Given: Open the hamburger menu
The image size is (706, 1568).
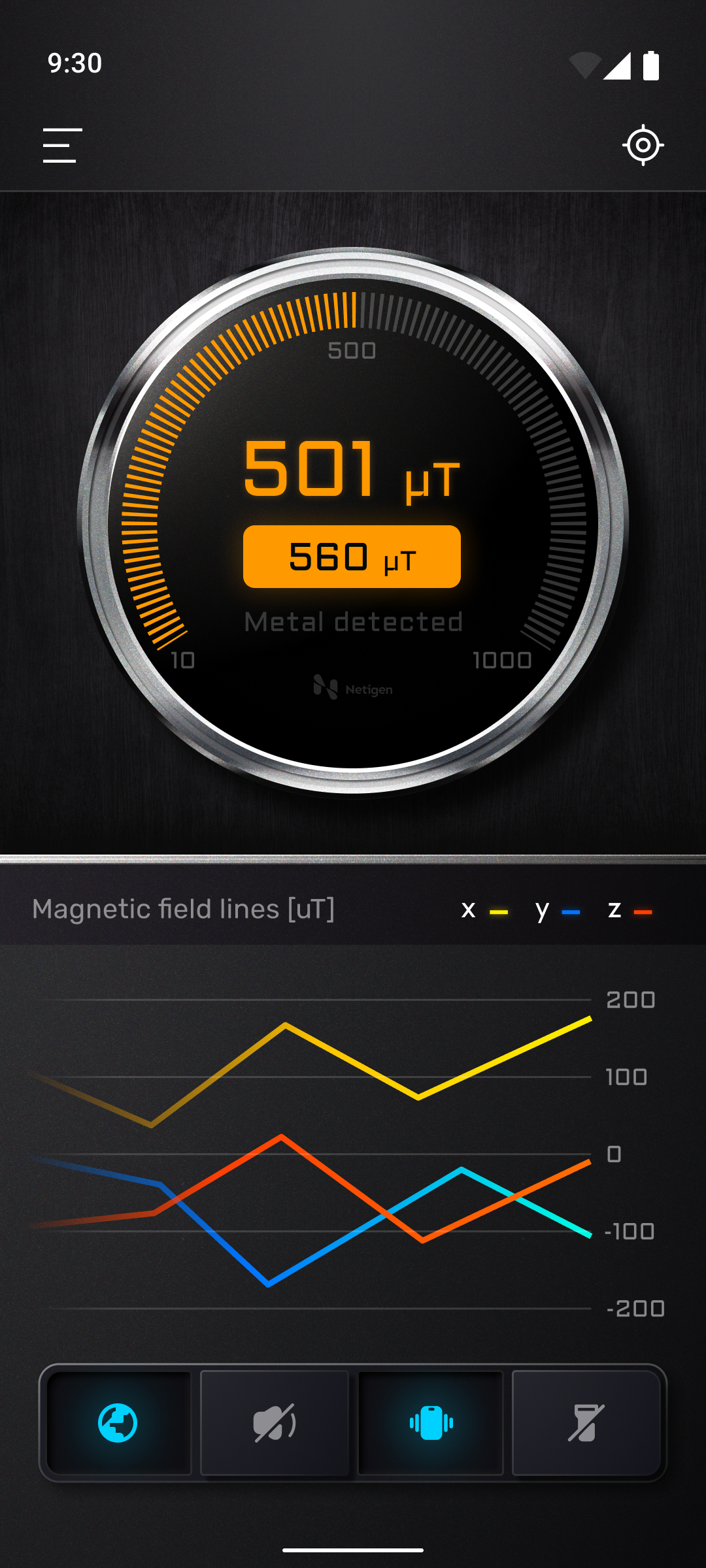Looking at the screenshot, I should coord(63,145).
